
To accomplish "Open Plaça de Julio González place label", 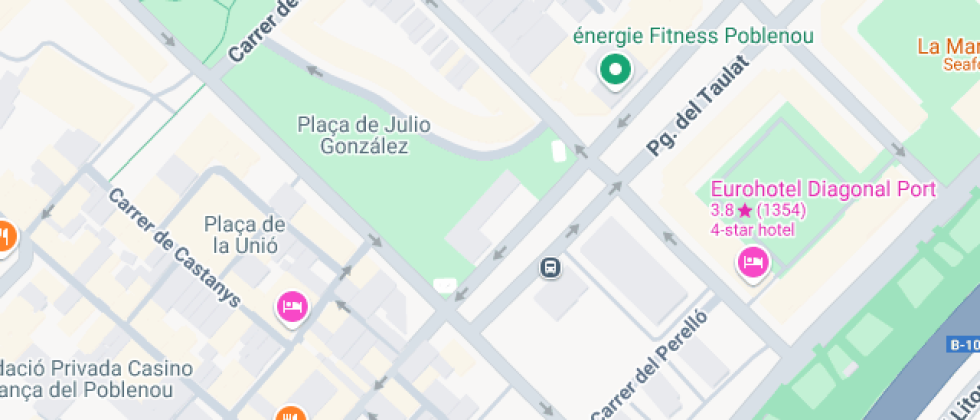I will pyautogui.click(x=364, y=135).
